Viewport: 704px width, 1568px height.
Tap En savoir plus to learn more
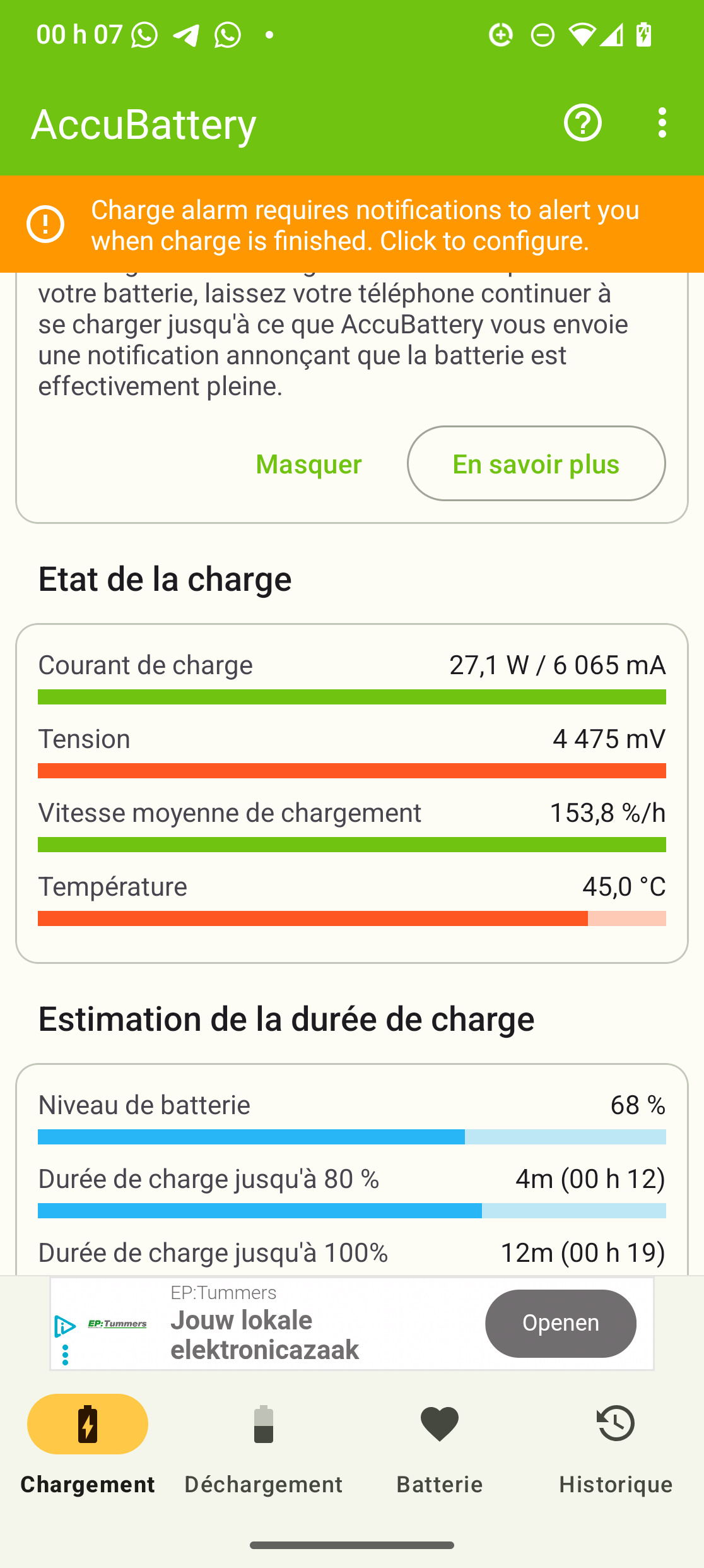click(x=536, y=464)
